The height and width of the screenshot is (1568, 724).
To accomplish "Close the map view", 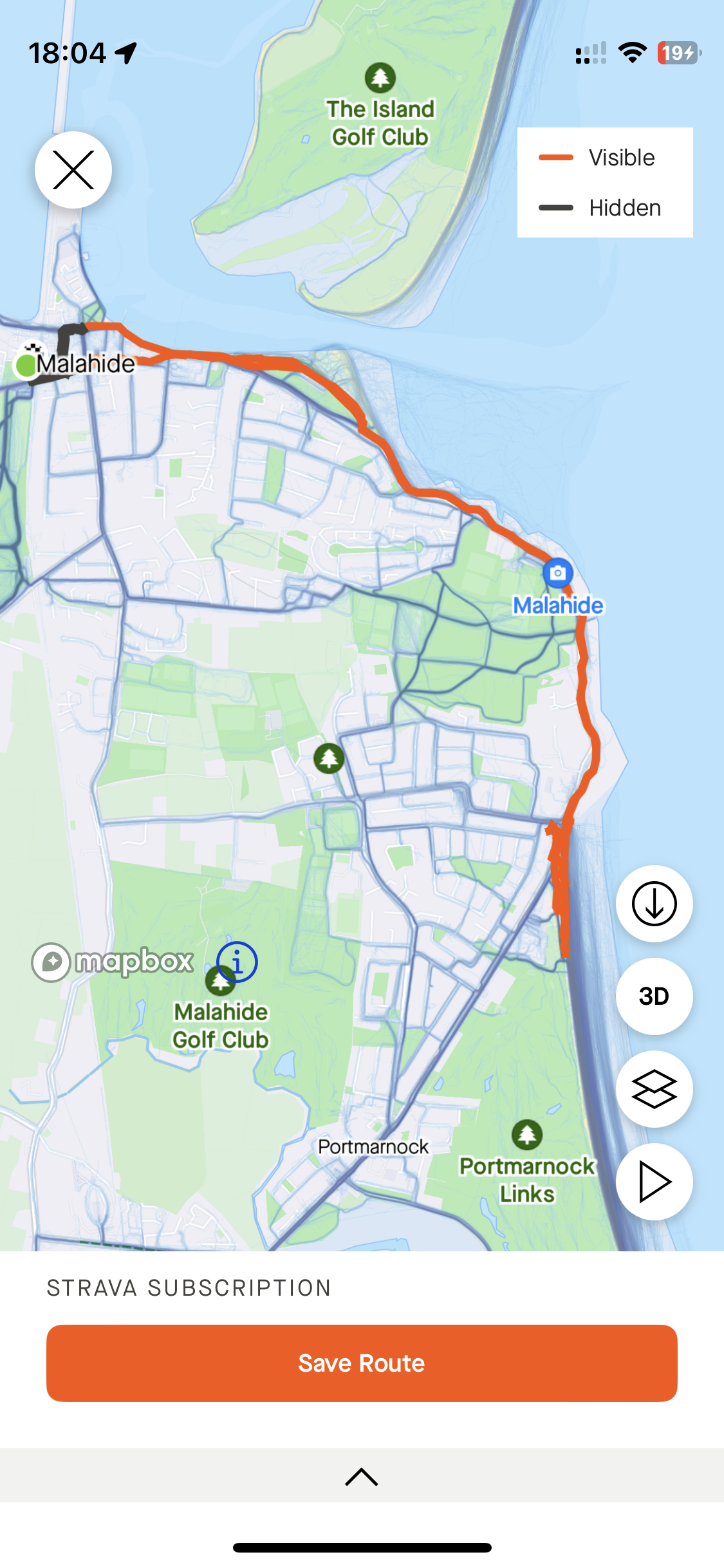I will pos(73,170).
